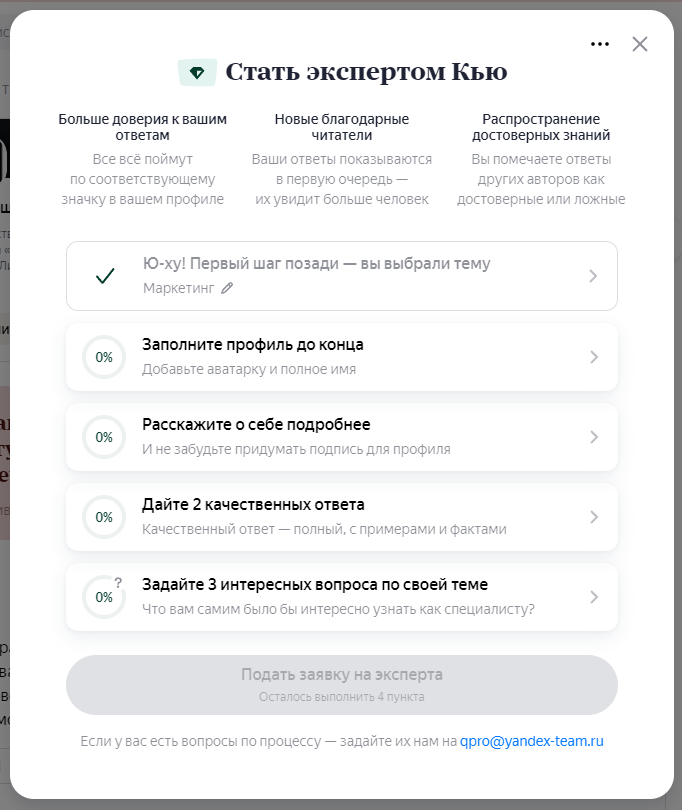Open the completed first step row
The image size is (682, 810).
click(341, 275)
